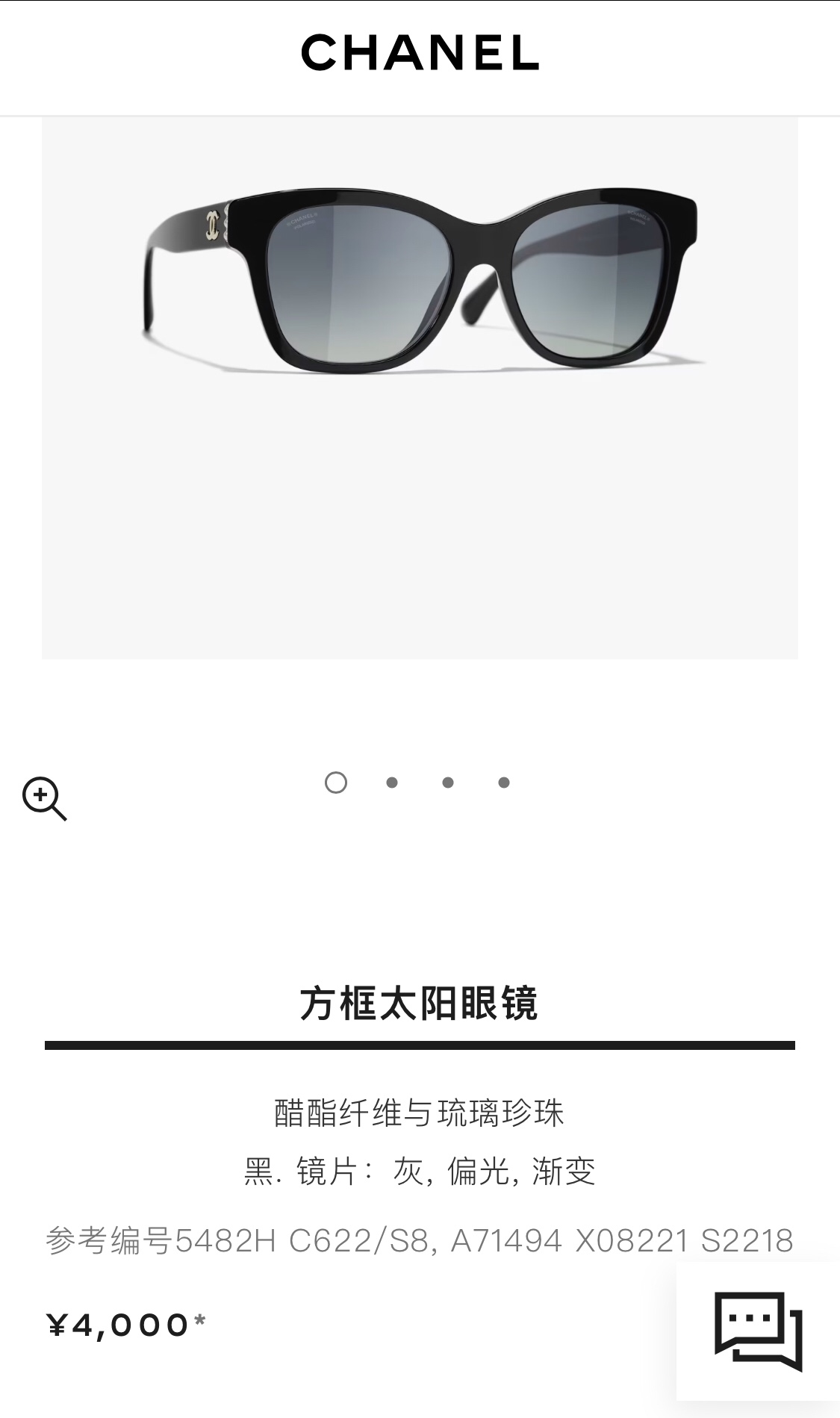
Task: Go to the third image dot
Action: point(448,783)
